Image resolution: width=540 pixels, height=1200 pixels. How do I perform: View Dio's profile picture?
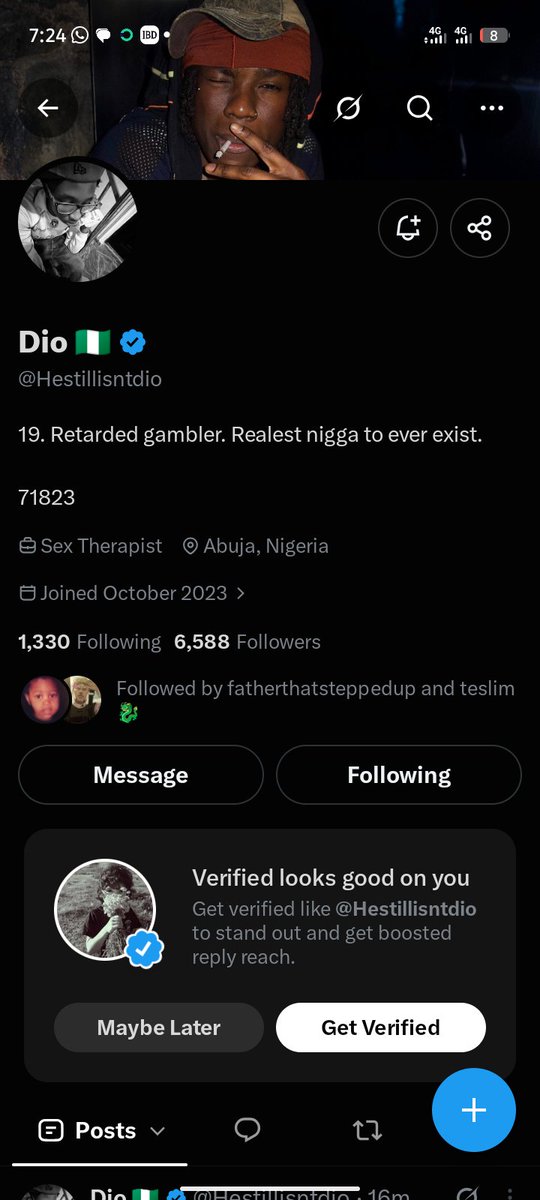[77, 220]
